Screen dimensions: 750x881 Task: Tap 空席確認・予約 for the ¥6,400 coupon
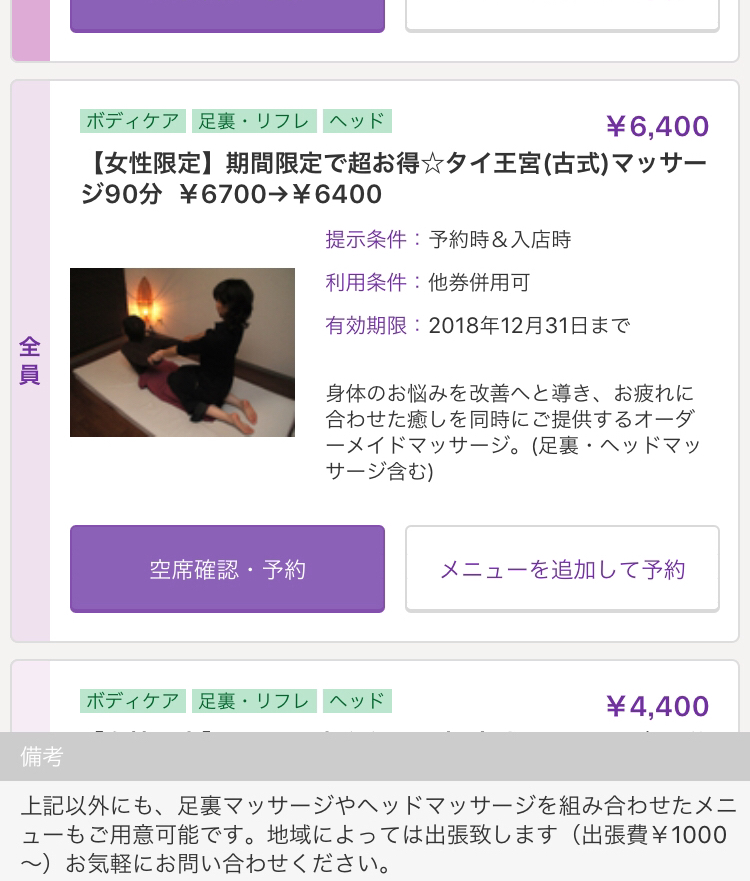pyautogui.click(x=227, y=569)
